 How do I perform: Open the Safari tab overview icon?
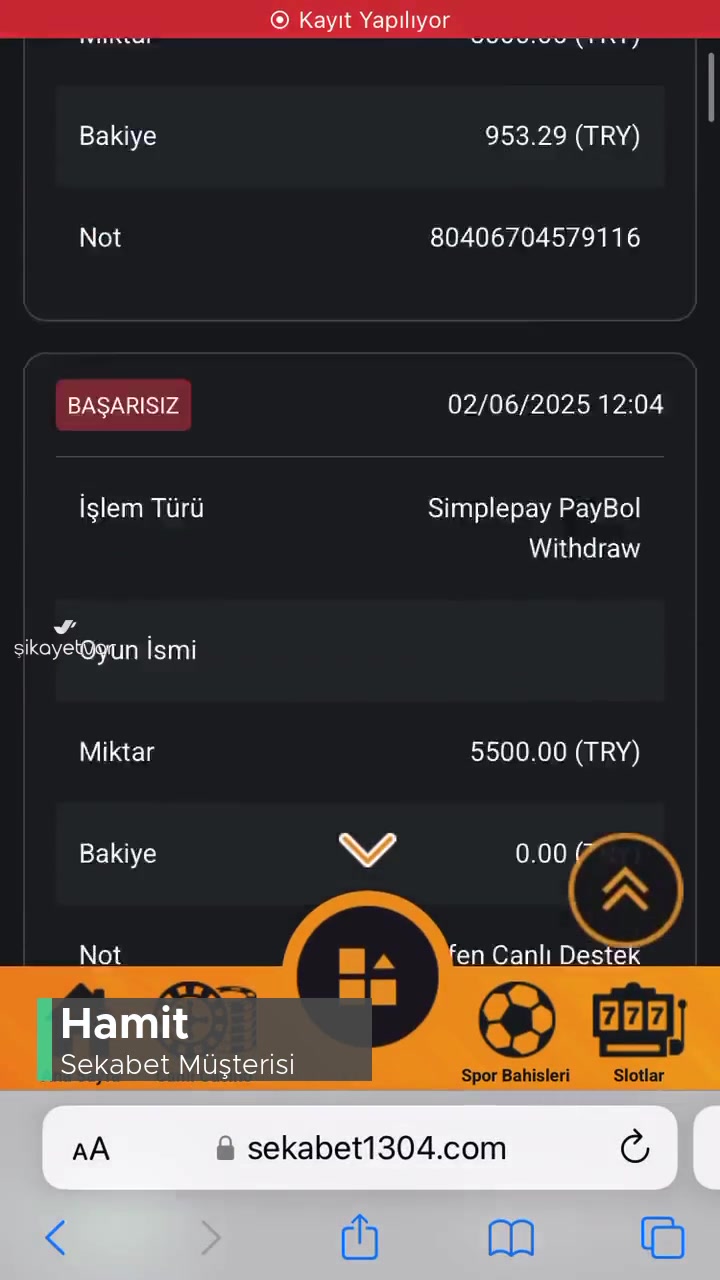[x=663, y=1238]
